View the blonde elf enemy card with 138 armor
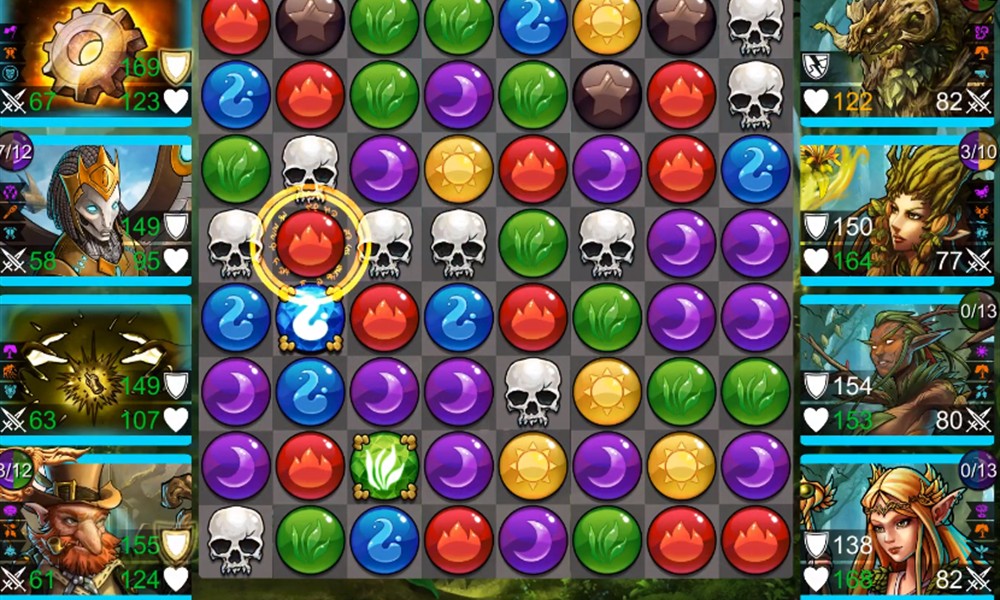 click(897, 525)
